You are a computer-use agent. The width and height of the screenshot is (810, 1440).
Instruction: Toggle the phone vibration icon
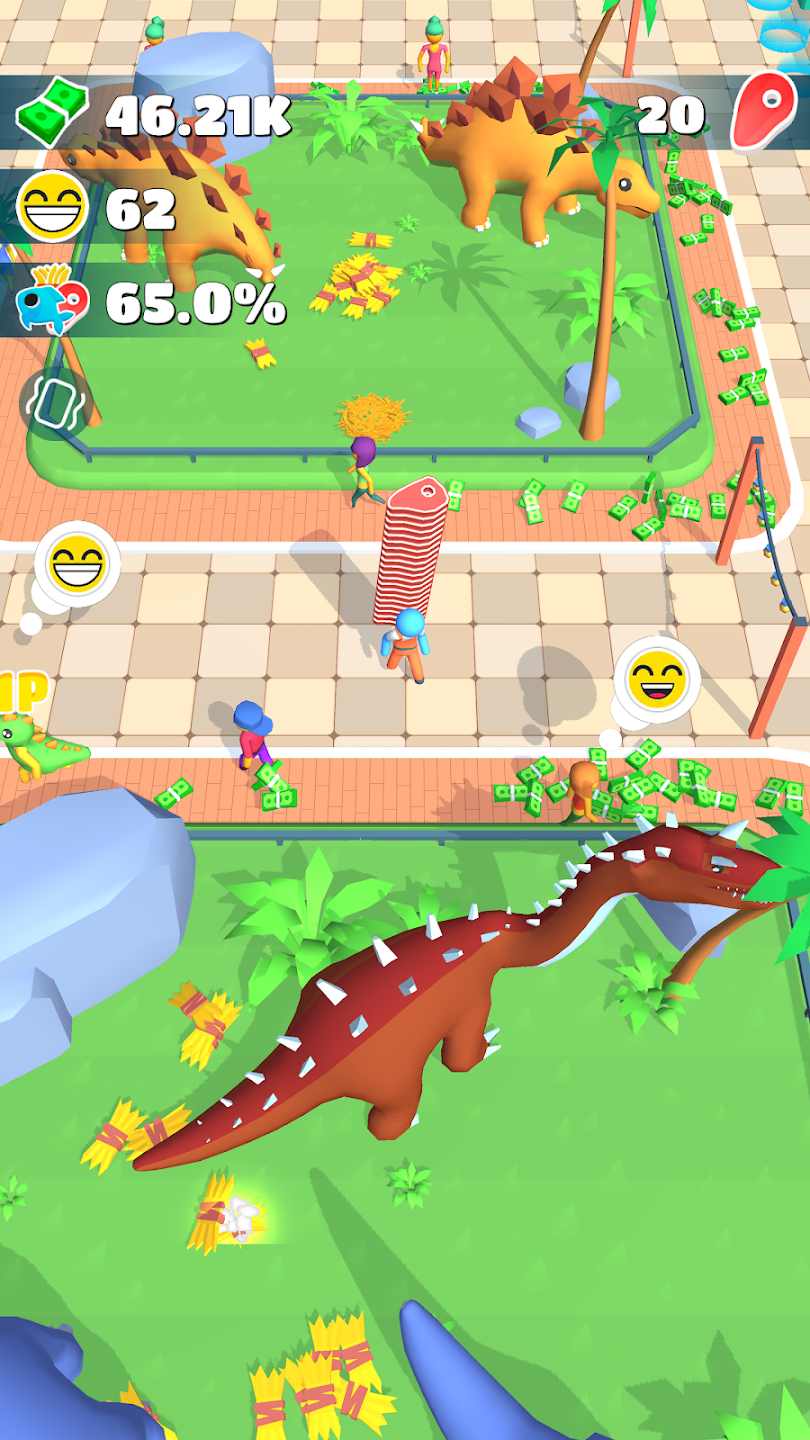tap(56, 404)
